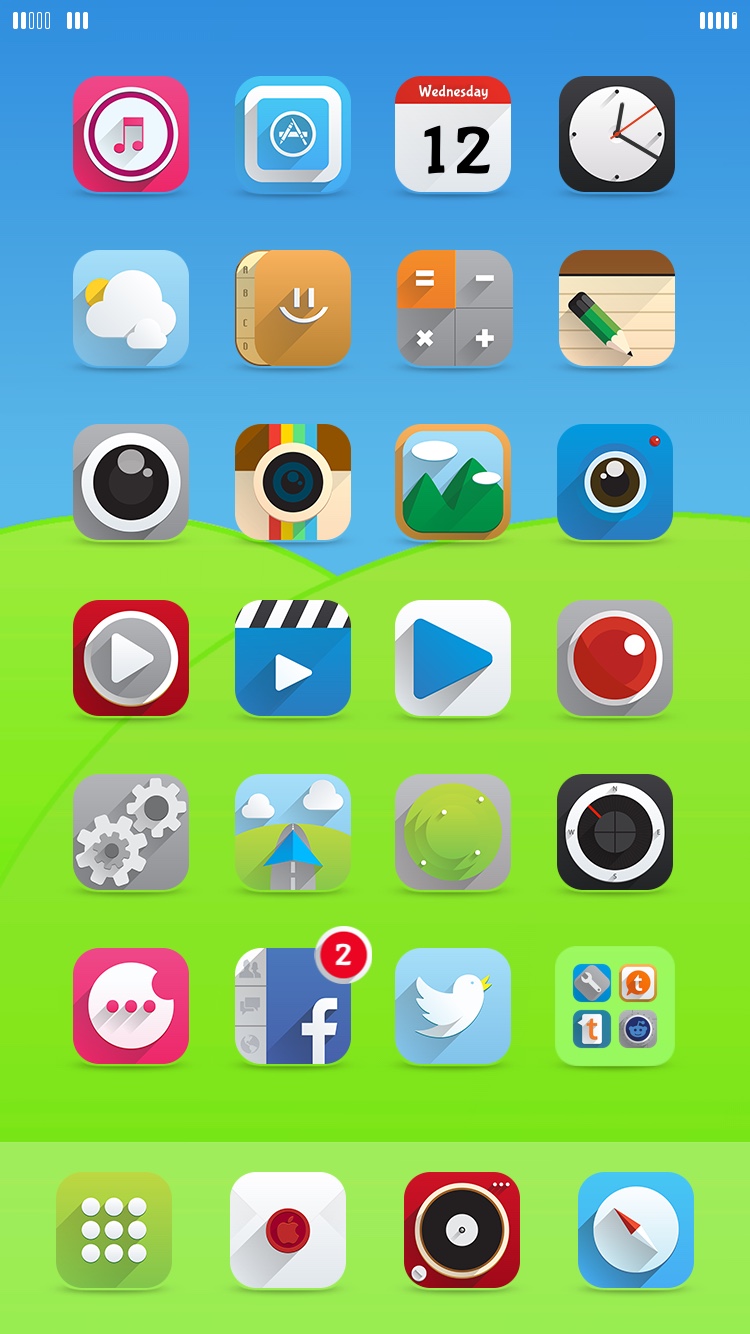Open the rainbow-striped Instagram camera
Image resolution: width=750 pixels, height=1334 pixels.
(293, 482)
